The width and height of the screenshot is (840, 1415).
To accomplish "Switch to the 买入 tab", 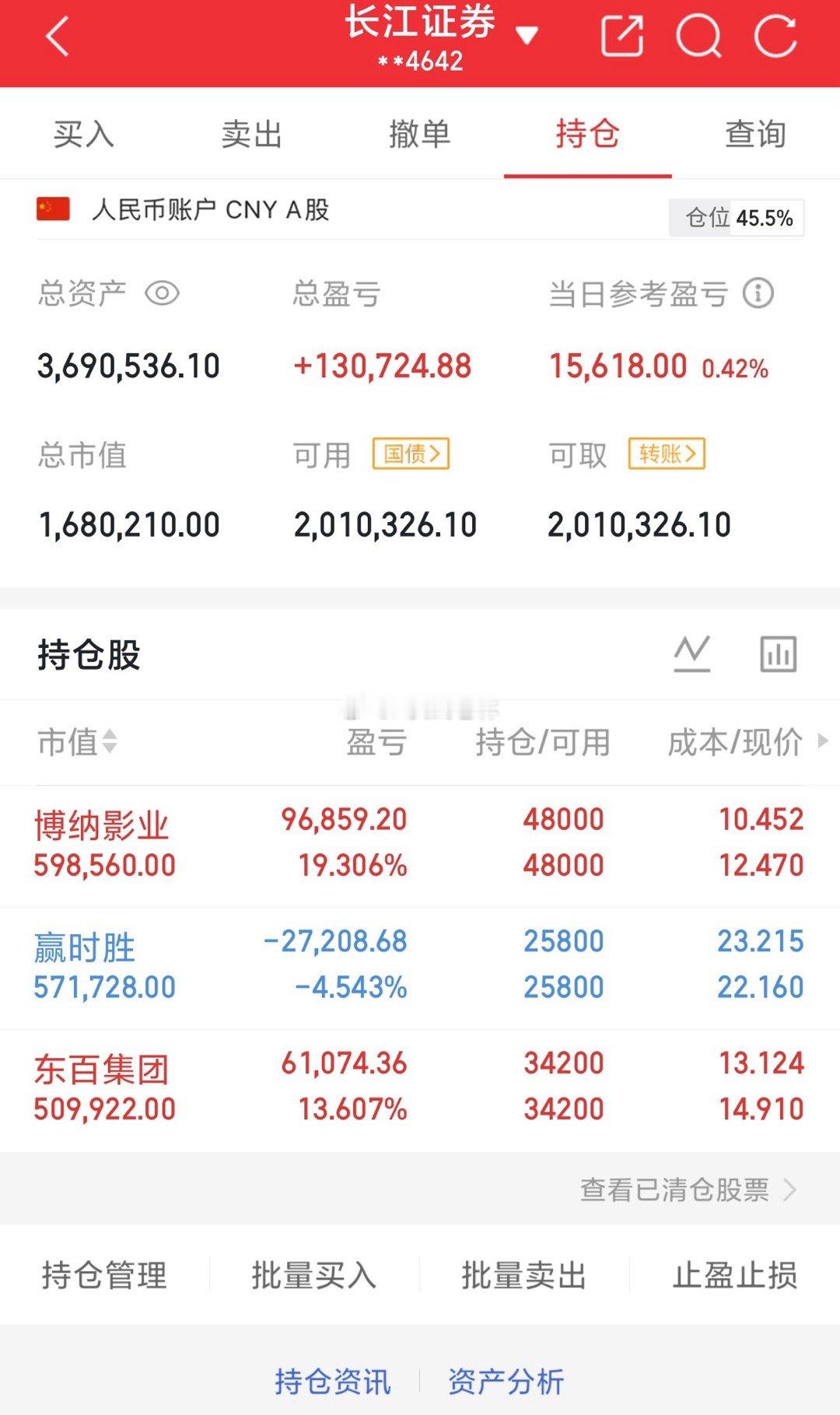I will [83, 134].
